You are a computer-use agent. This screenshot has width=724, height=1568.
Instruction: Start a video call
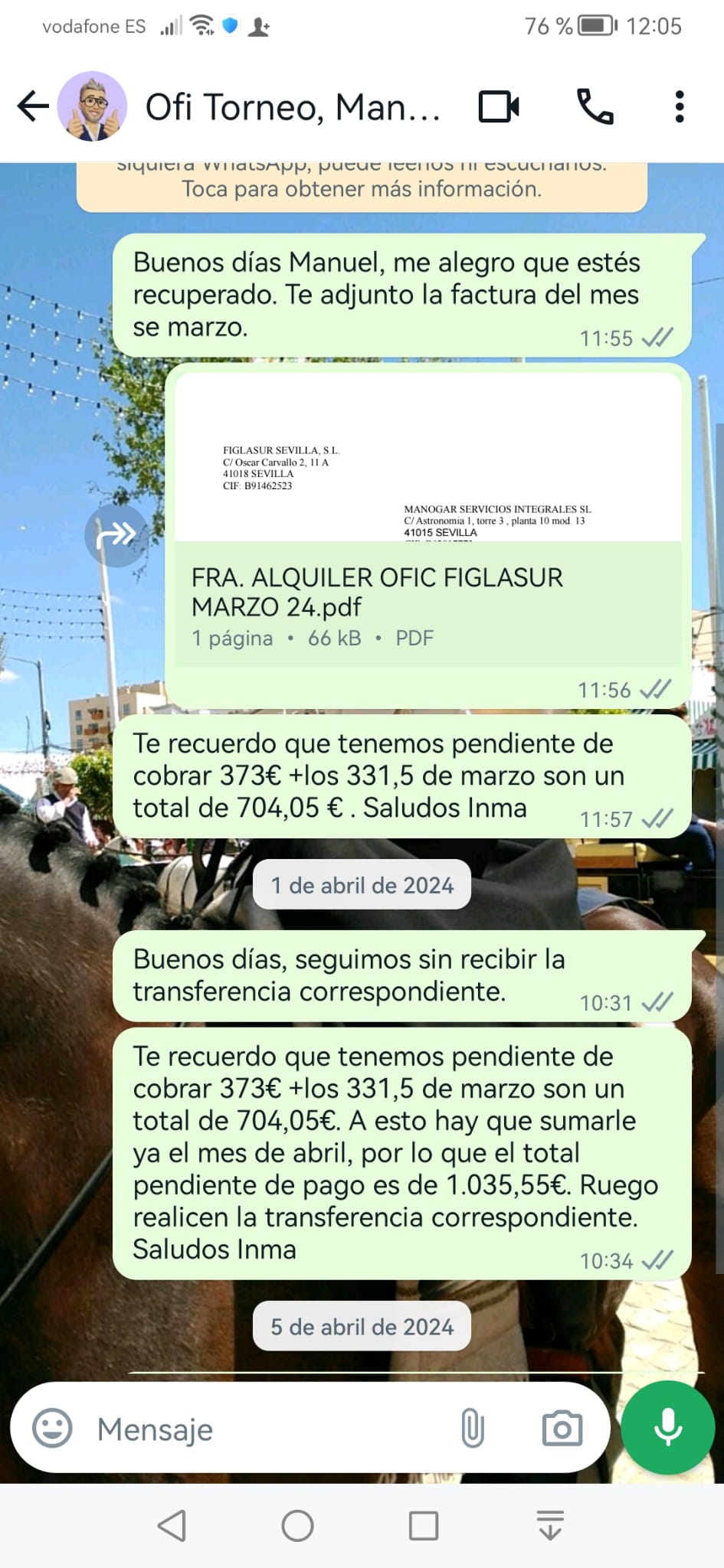[499, 106]
